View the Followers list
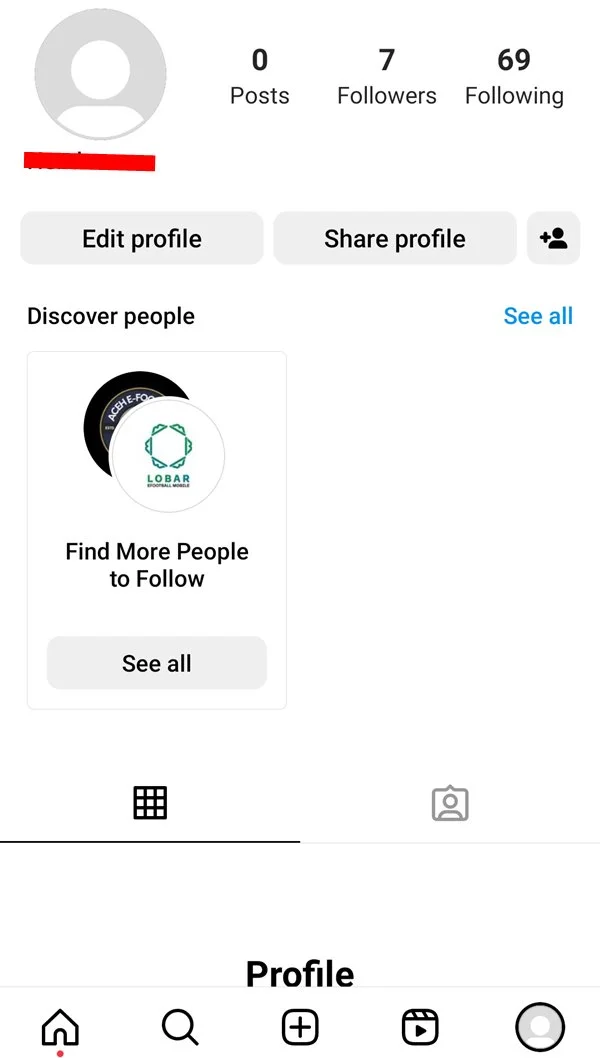The height and width of the screenshot is (1058, 600). 387,78
